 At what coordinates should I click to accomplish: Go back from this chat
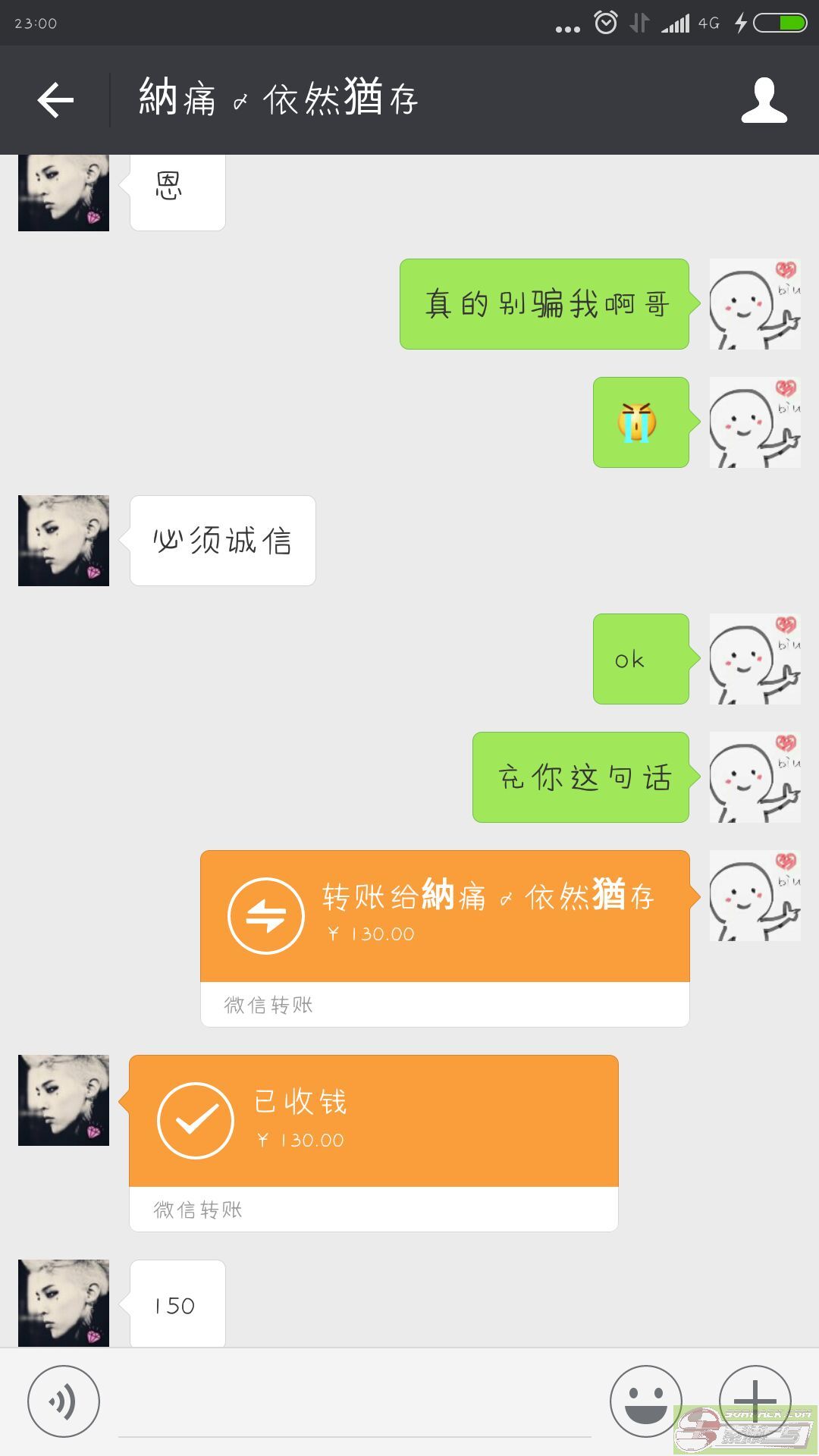tap(55, 100)
